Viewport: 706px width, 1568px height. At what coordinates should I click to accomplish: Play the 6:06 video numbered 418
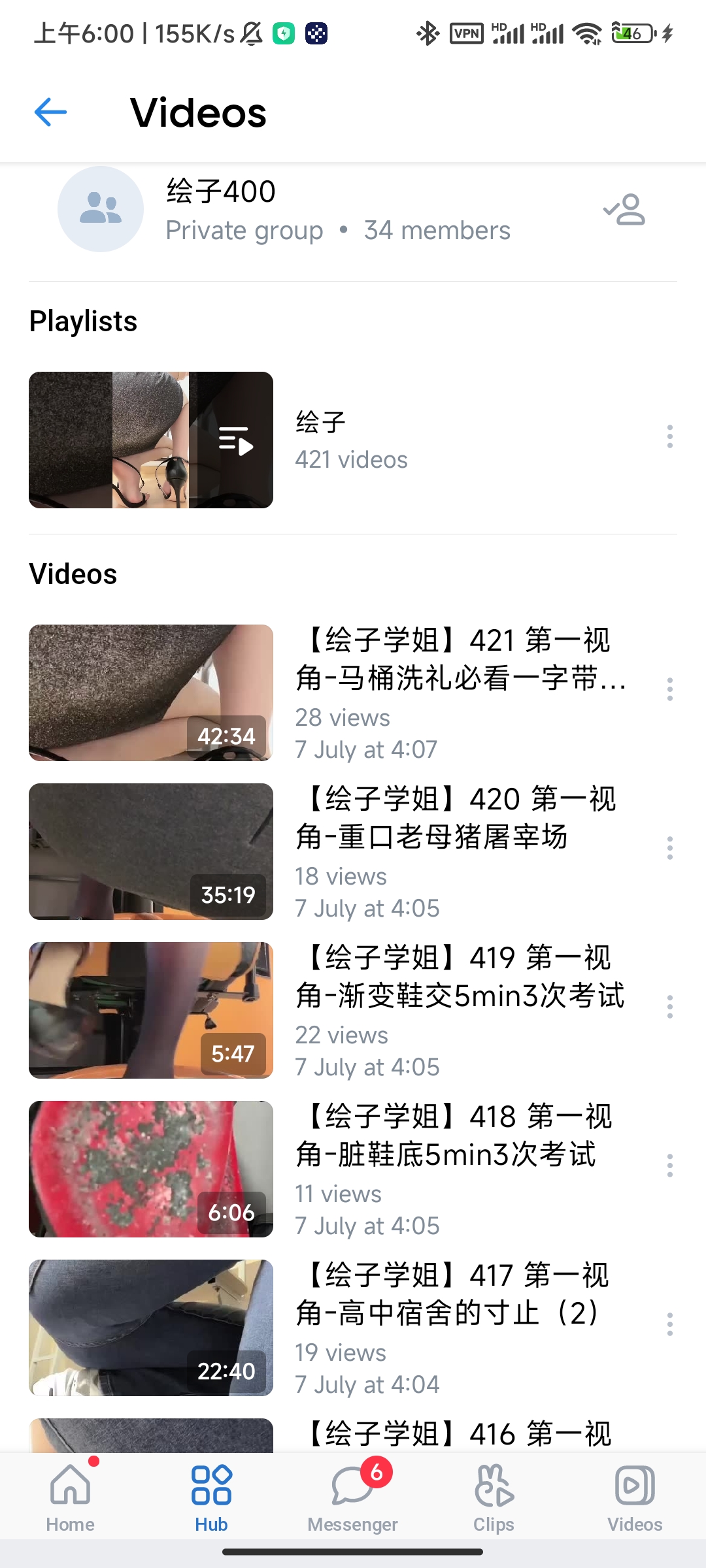(151, 1169)
